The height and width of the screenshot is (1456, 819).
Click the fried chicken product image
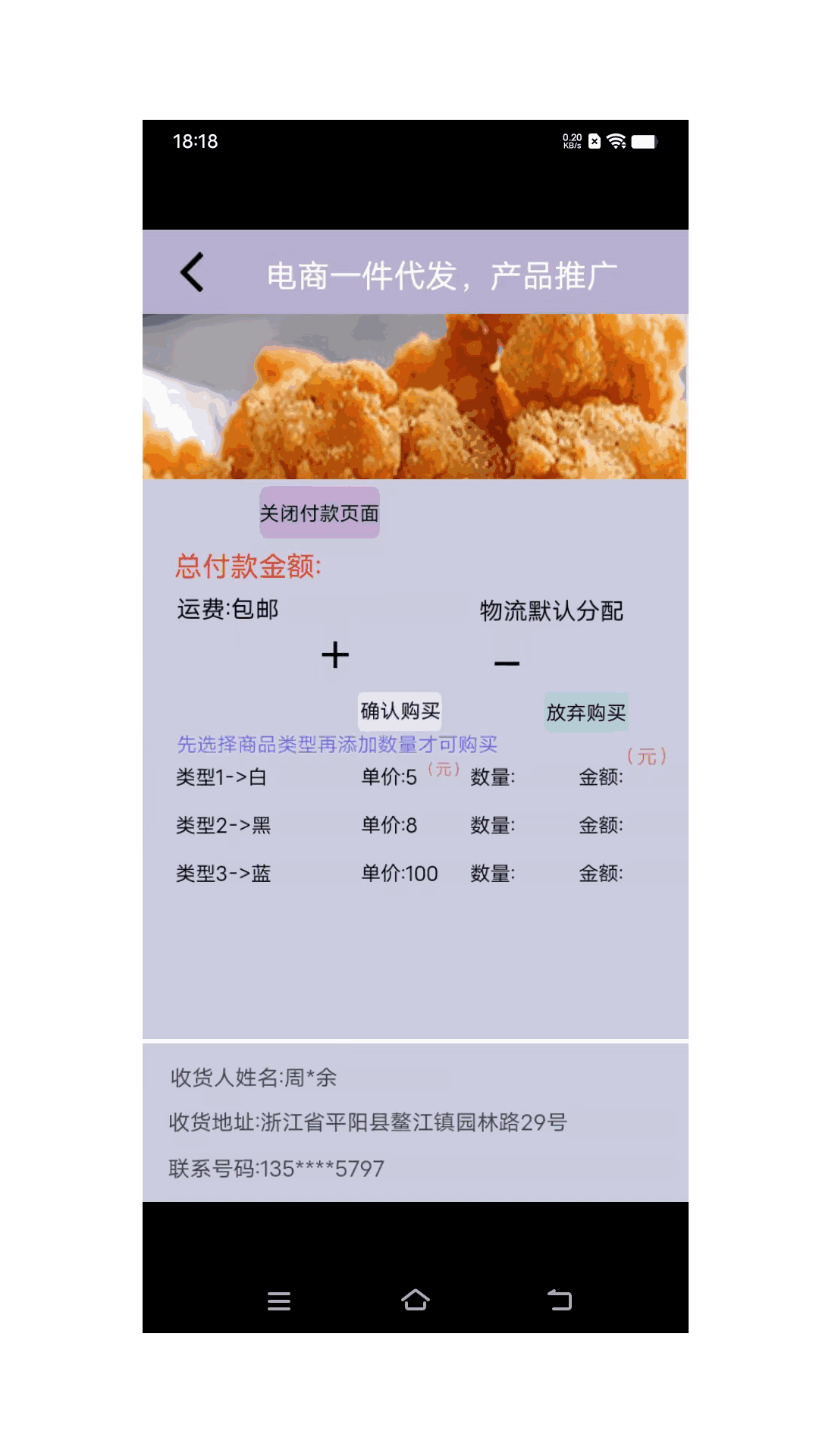pos(415,397)
